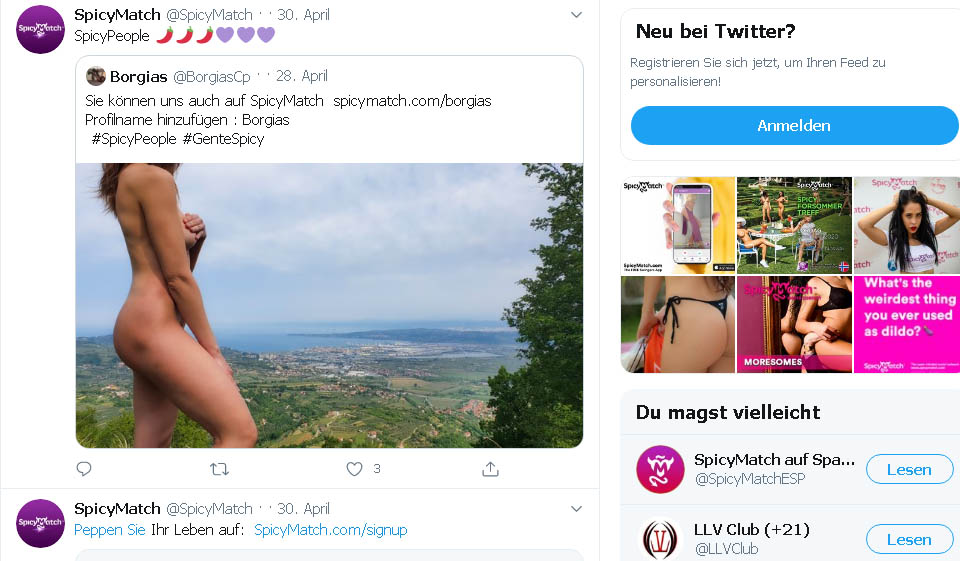The width and height of the screenshot is (960, 561).
Task: Open the Spicy Sommer Treff media thumbnail
Action: (794, 225)
